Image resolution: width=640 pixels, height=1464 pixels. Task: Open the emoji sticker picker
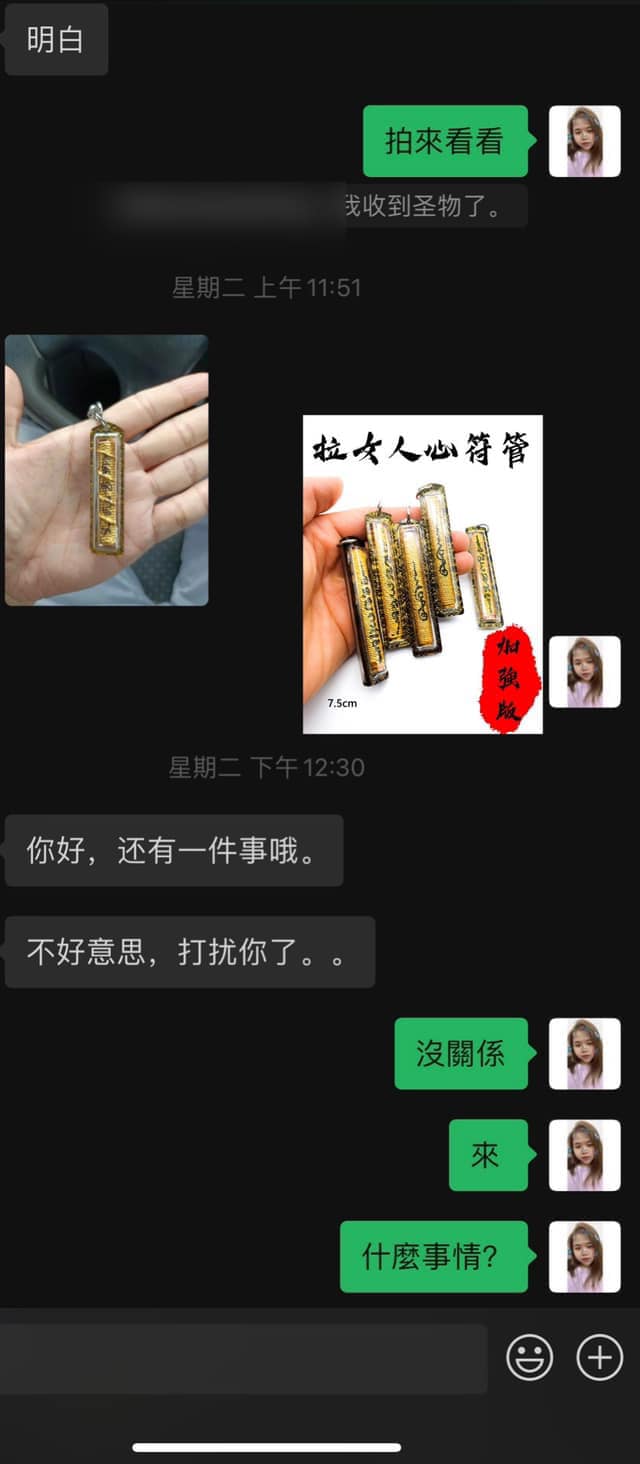point(530,1358)
